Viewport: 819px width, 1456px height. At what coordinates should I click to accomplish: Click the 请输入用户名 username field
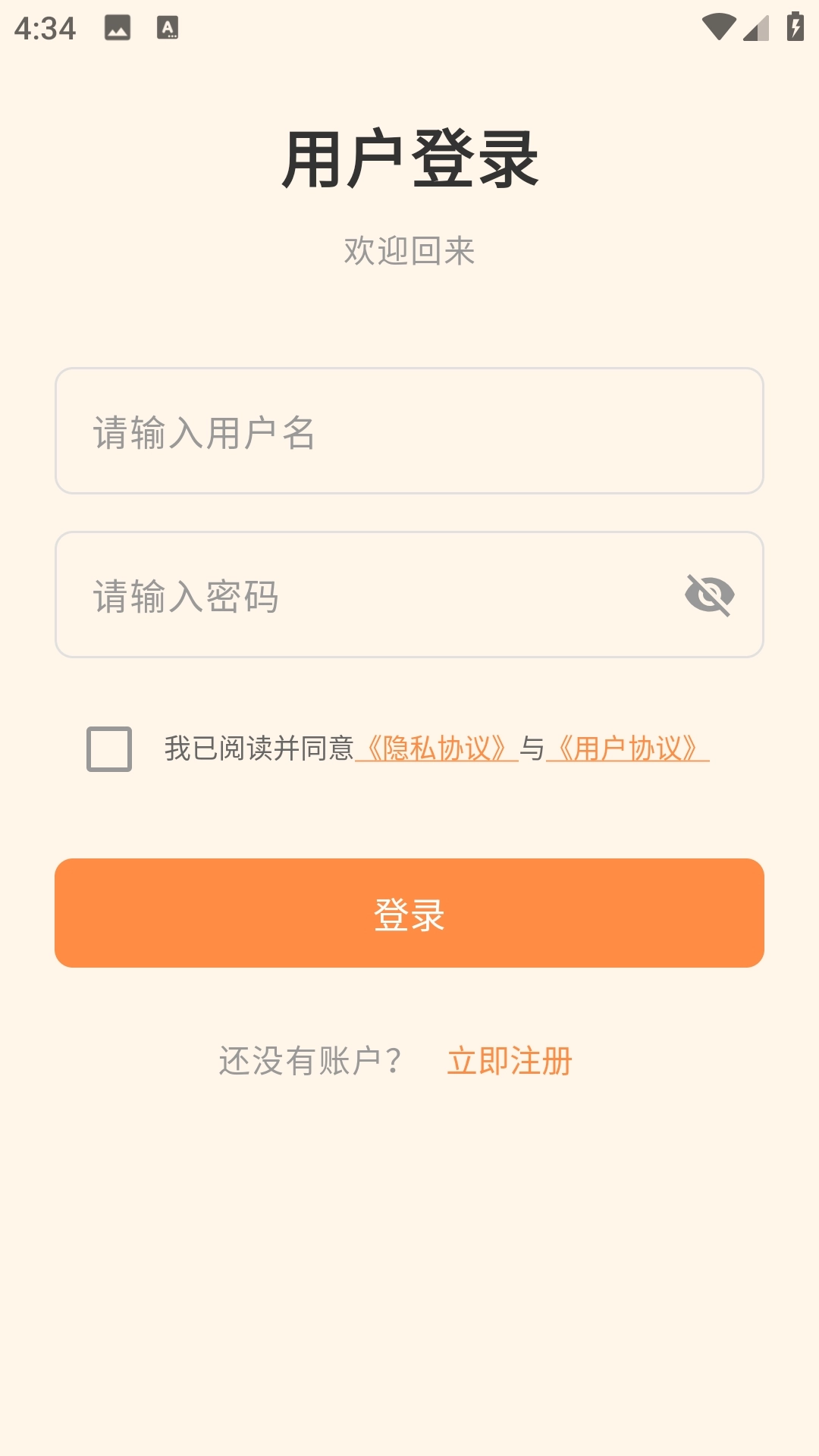pos(409,429)
